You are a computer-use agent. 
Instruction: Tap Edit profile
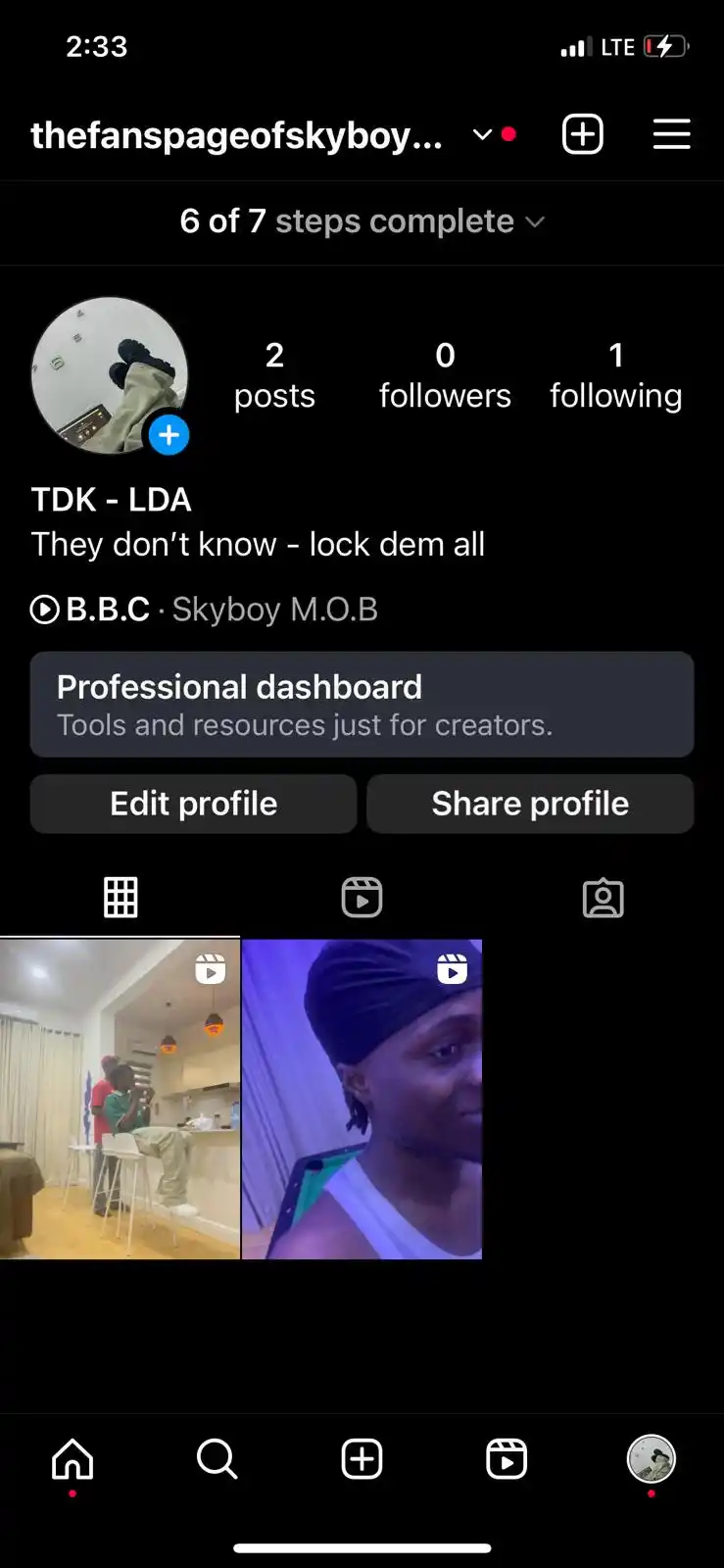coord(193,804)
